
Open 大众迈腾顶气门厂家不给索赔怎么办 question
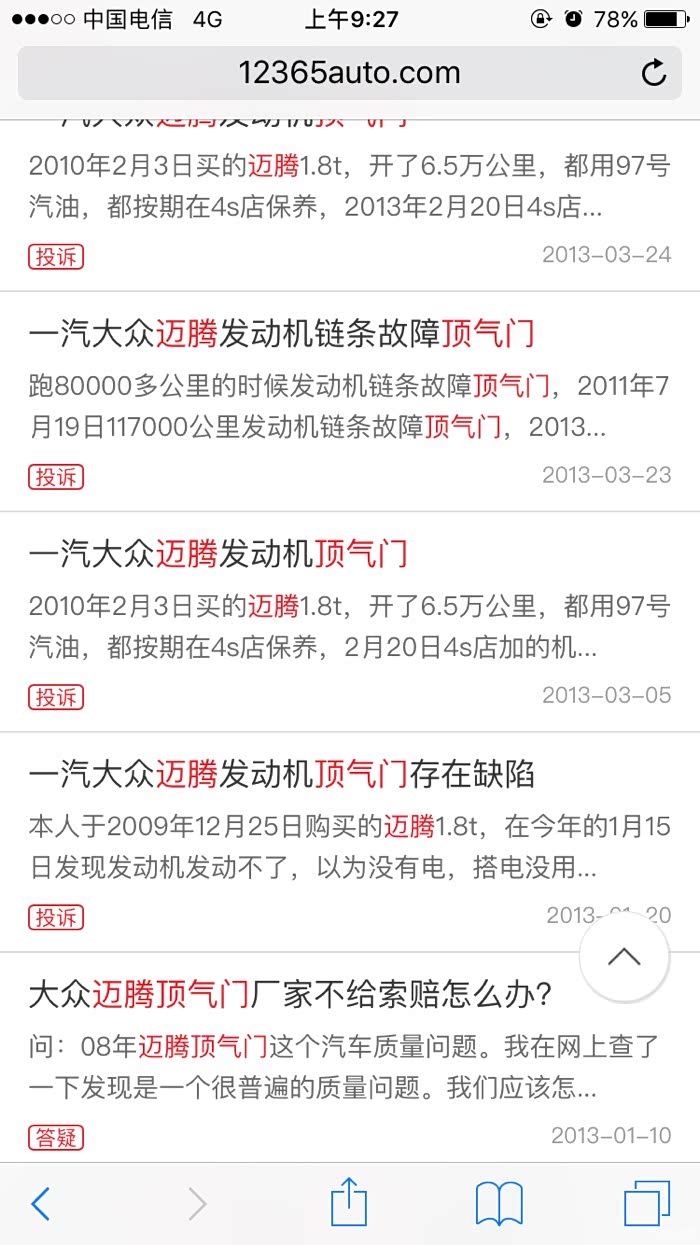pos(290,994)
